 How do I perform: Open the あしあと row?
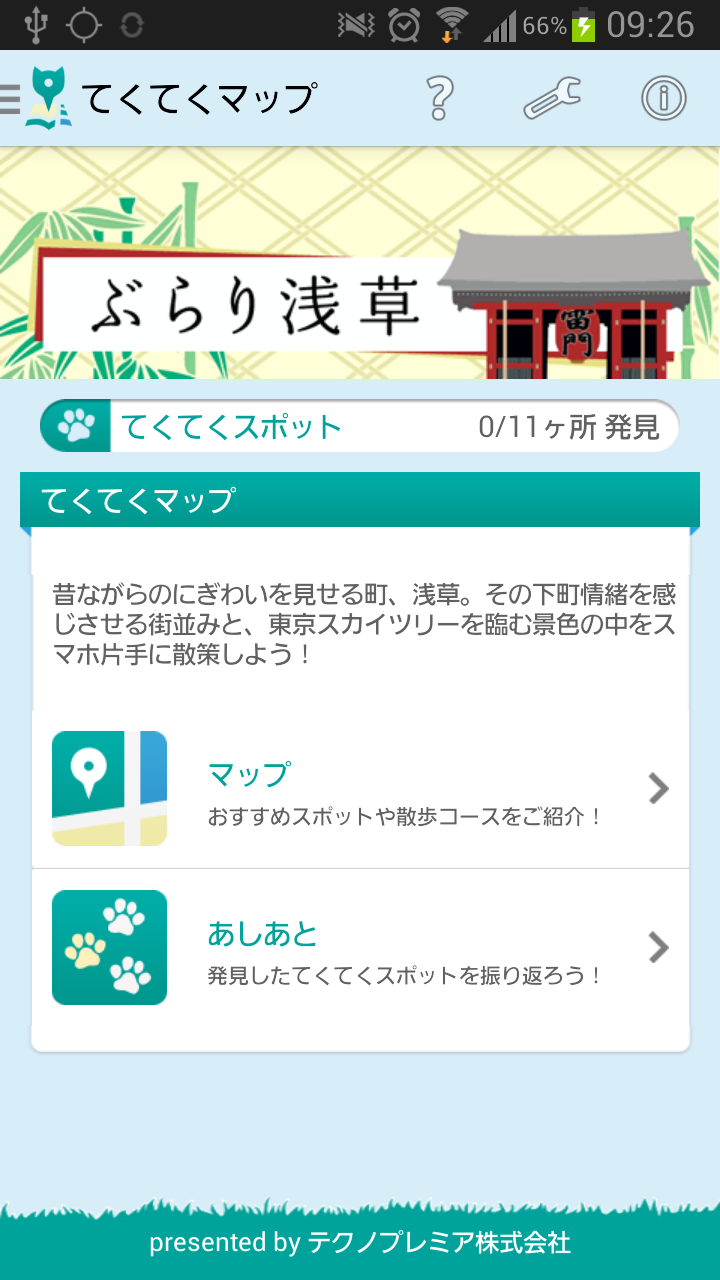(360, 947)
